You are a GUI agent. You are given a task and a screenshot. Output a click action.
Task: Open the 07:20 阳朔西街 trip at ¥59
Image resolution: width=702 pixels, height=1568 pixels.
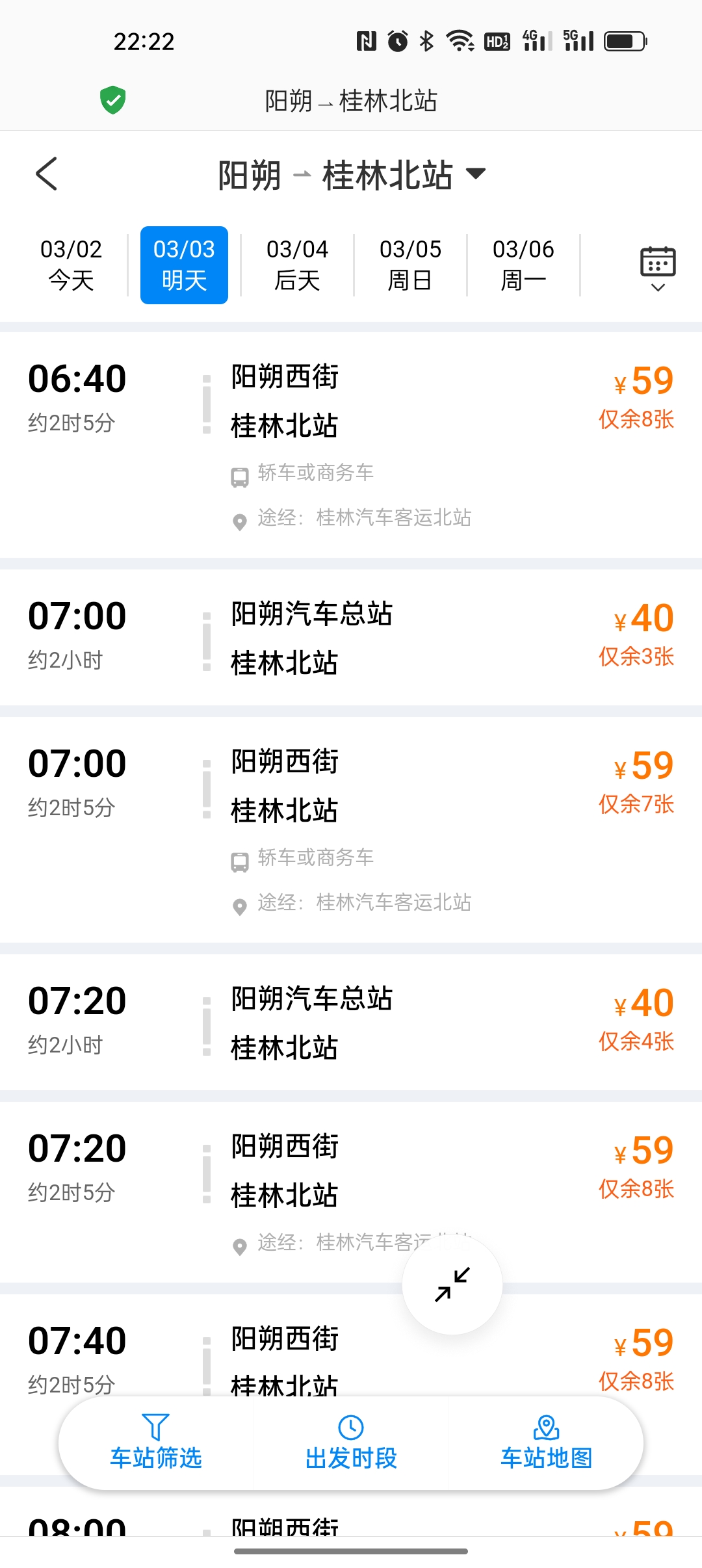tap(351, 1192)
